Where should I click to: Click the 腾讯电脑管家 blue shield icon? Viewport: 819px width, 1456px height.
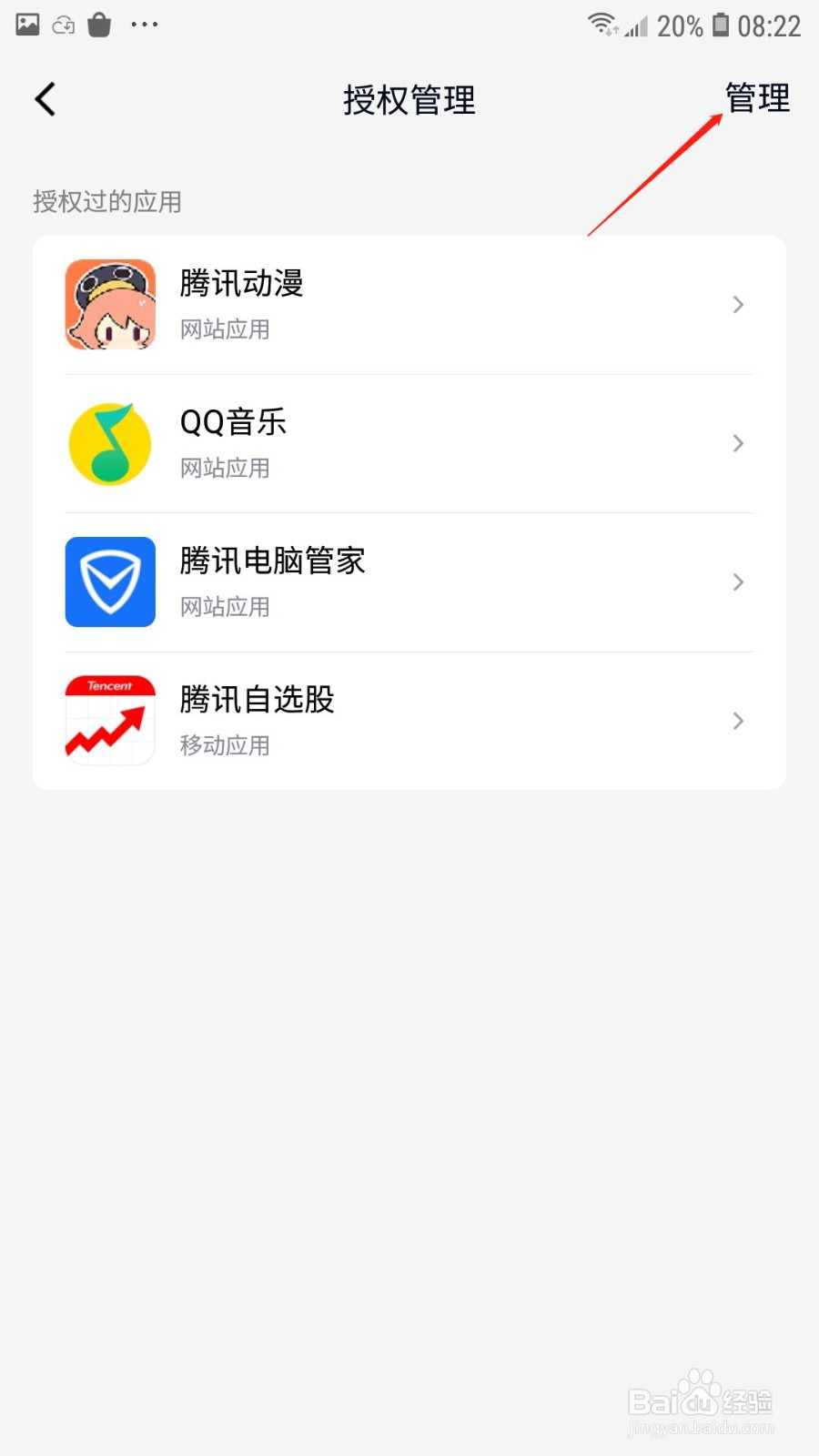coord(109,582)
